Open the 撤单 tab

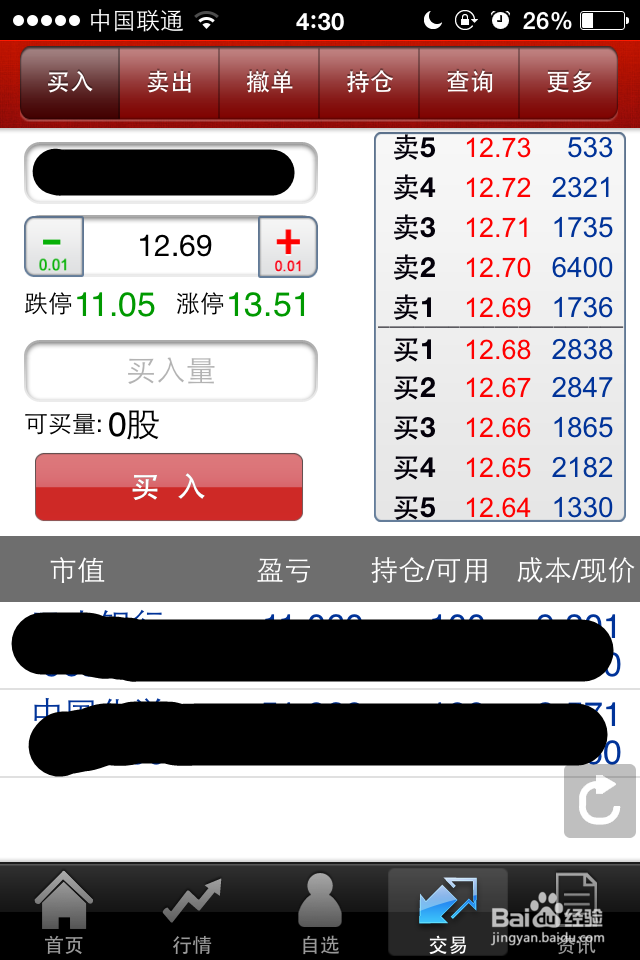(270, 83)
